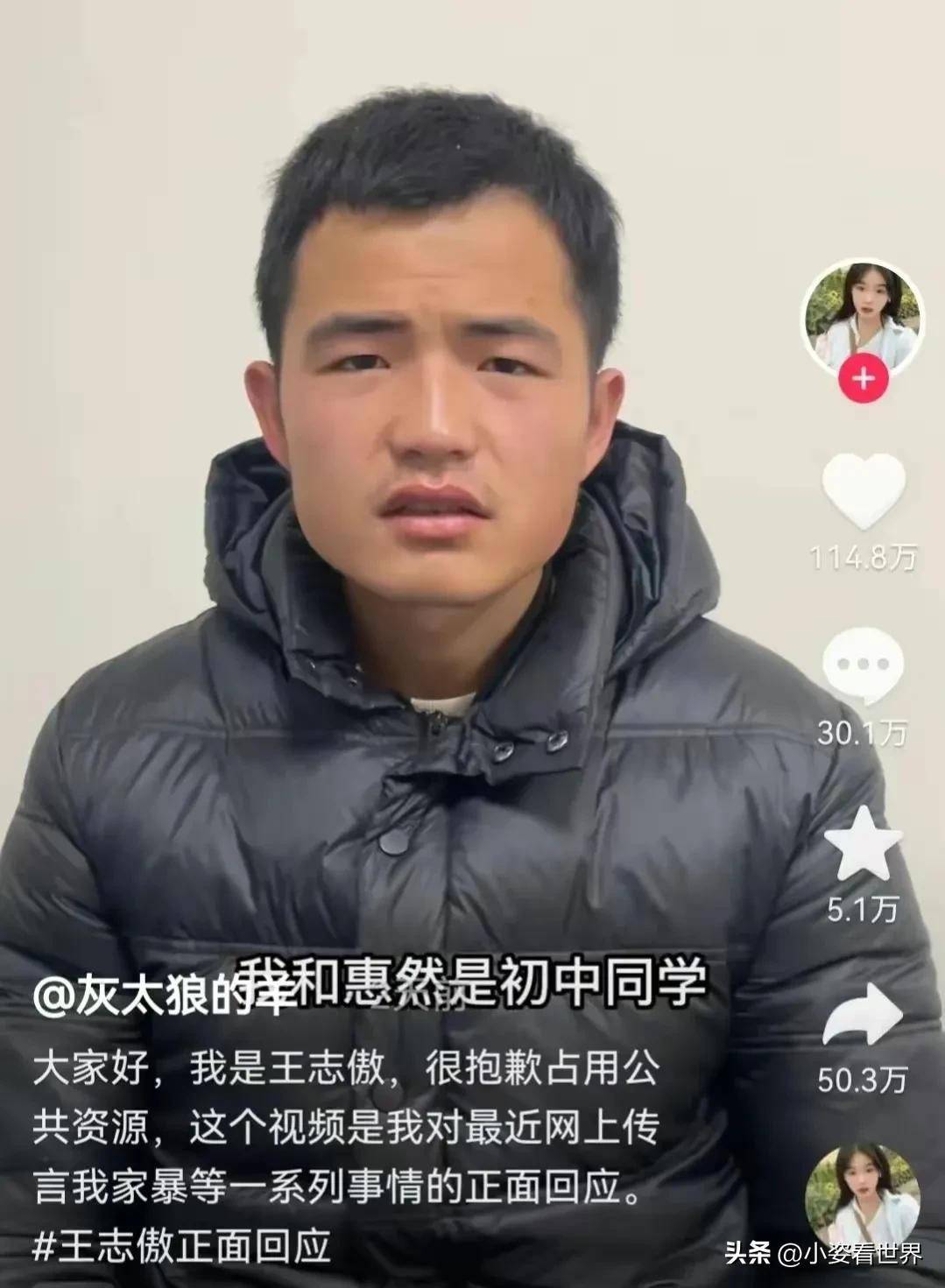The width and height of the screenshot is (945, 1288).
Task: Follow the account via the red plus icon
Action: [x=863, y=378]
